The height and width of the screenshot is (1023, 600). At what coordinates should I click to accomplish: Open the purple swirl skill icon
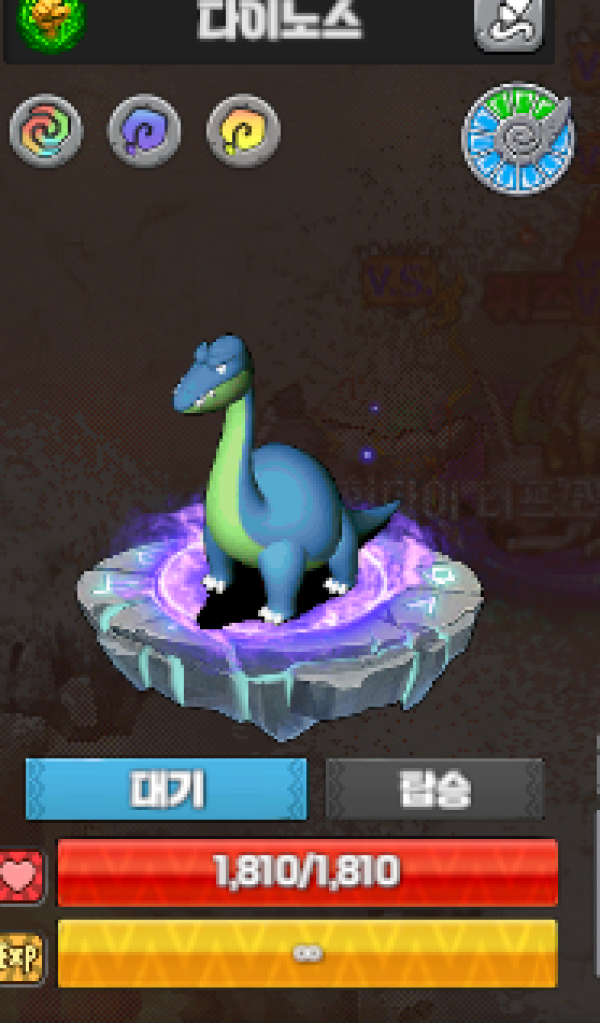tap(144, 131)
